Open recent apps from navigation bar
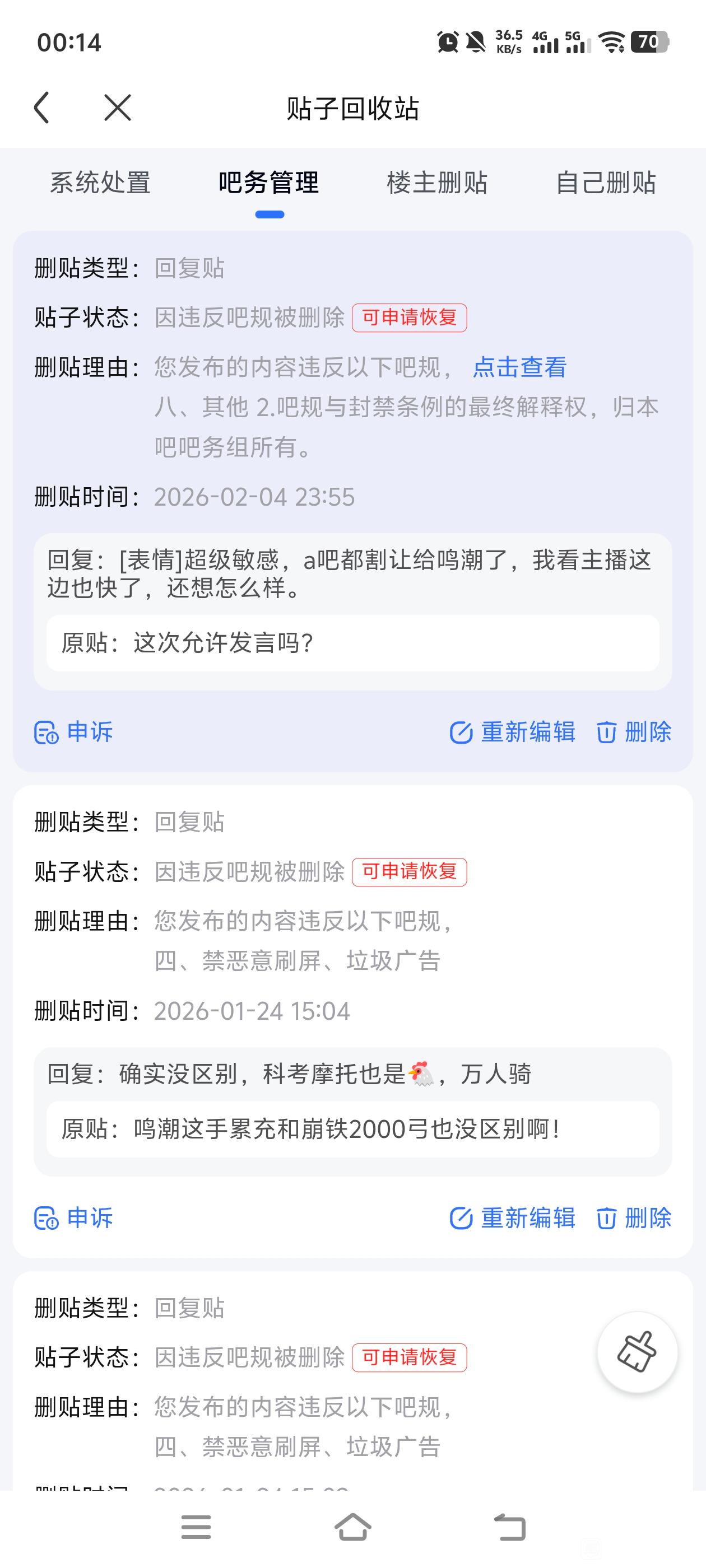The height and width of the screenshot is (1568, 706). [x=196, y=1527]
